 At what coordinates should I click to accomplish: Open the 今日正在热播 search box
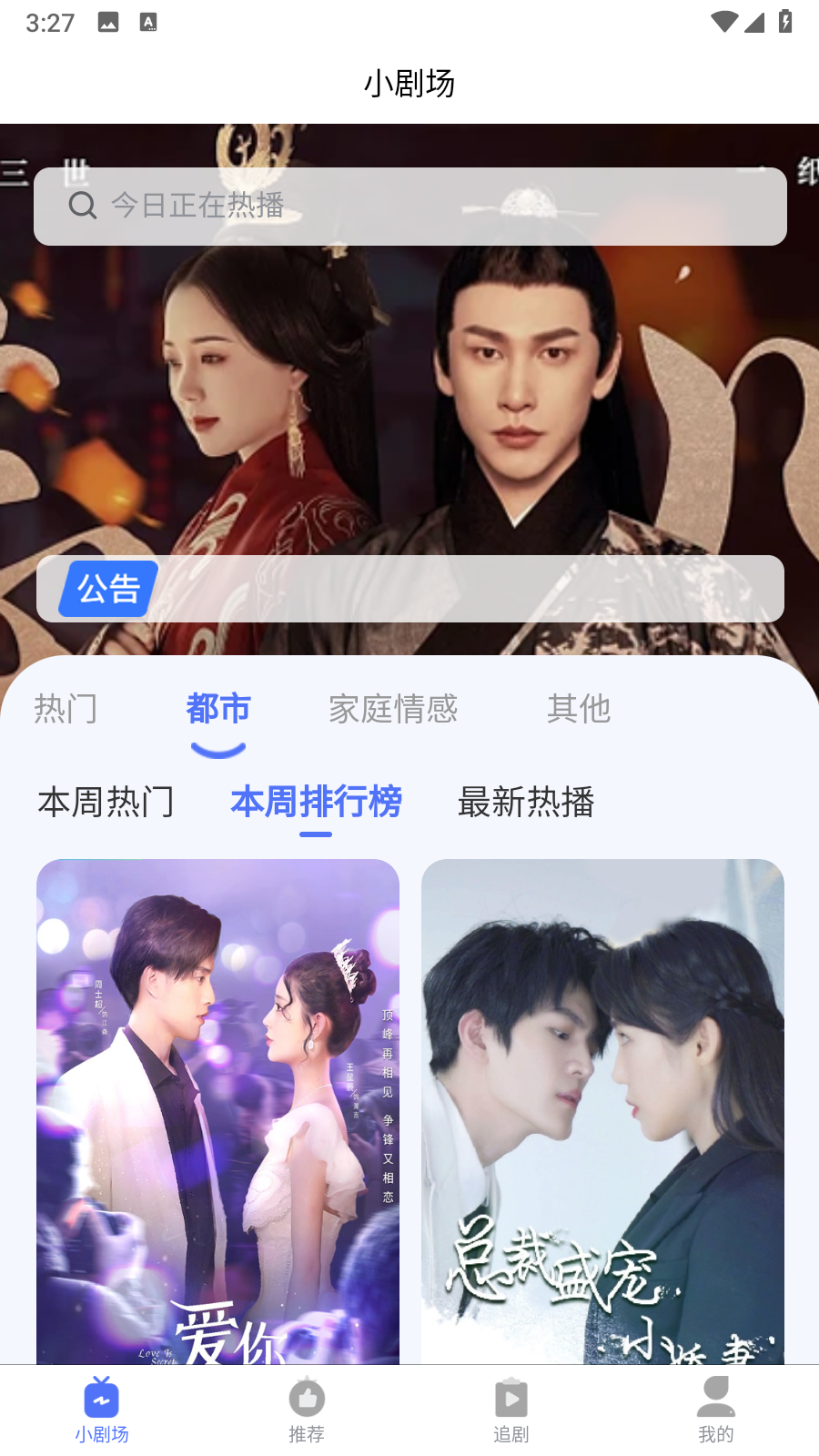tap(409, 207)
